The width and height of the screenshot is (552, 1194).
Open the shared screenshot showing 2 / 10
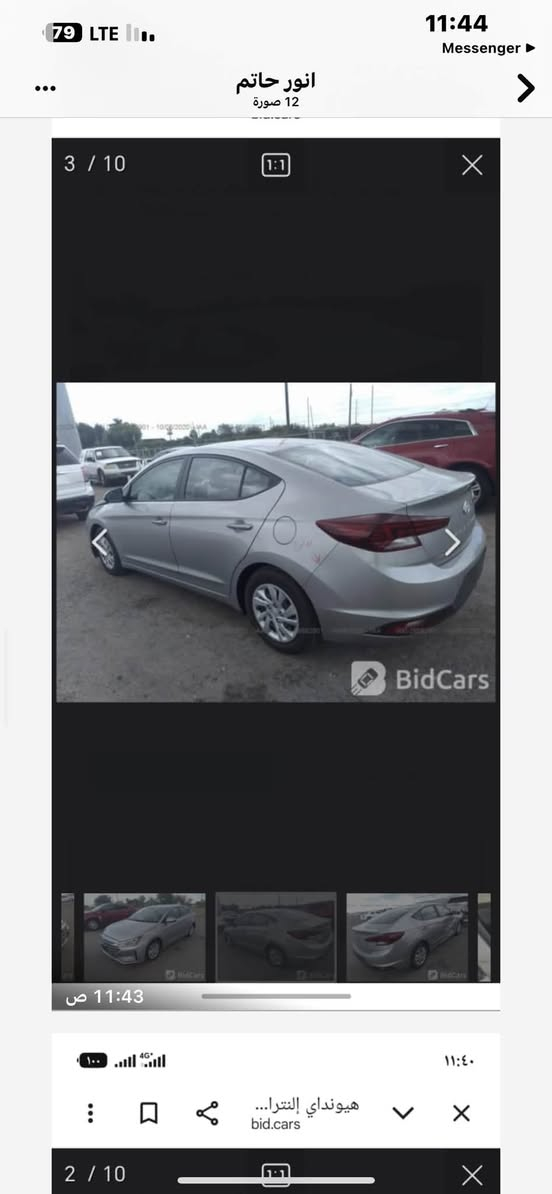pos(276,1113)
